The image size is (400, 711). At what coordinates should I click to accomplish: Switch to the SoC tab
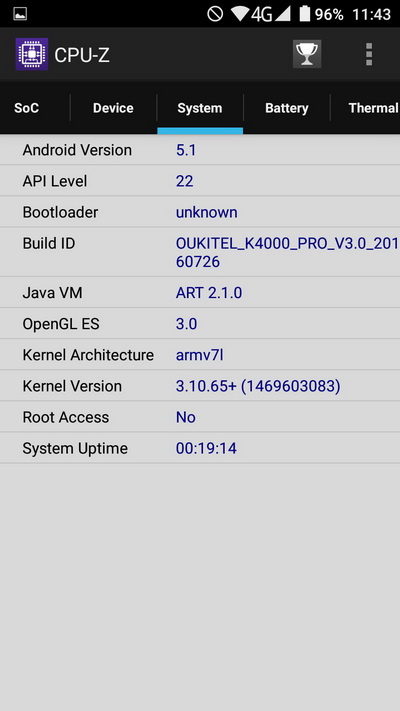[26, 108]
